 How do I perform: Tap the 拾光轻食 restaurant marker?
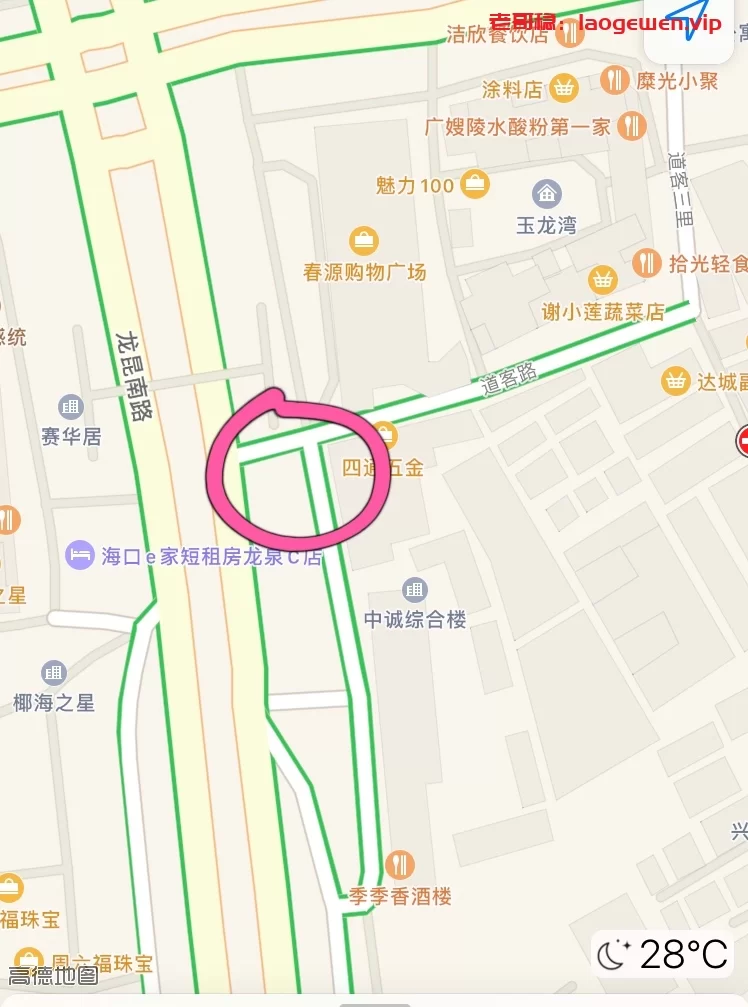(x=647, y=263)
